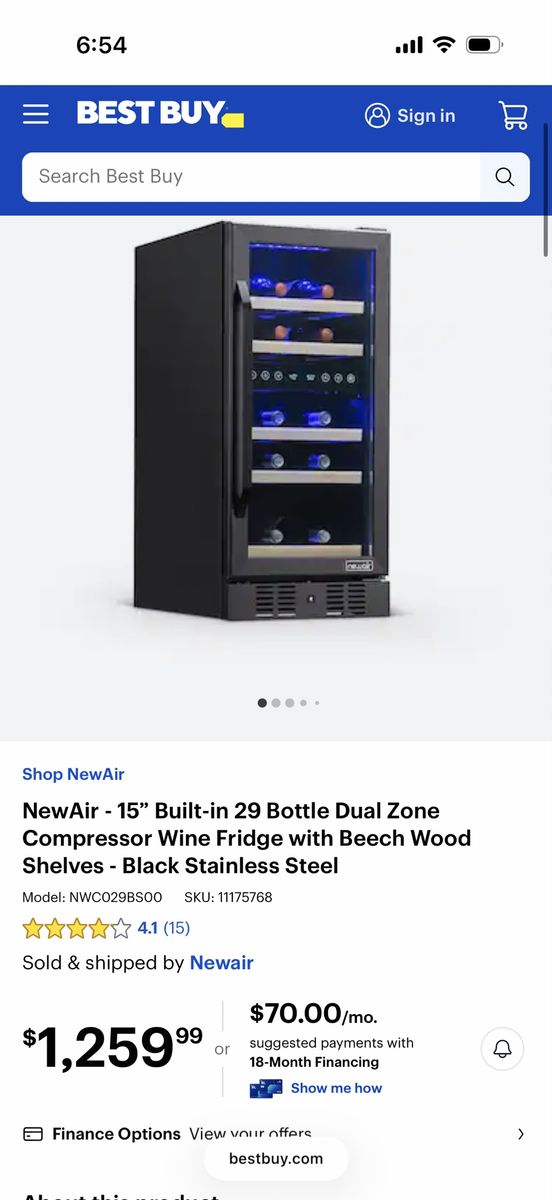Go to Best Buy home via logo
The width and height of the screenshot is (552, 1200).
(160, 114)
